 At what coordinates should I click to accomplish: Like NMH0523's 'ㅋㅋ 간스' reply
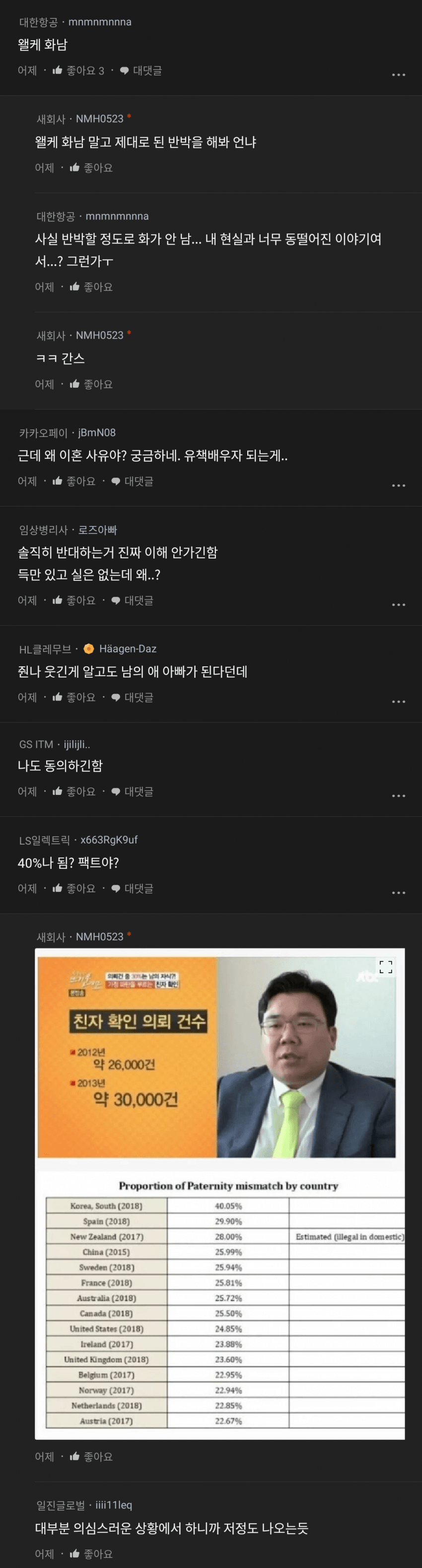click(91, 384)
